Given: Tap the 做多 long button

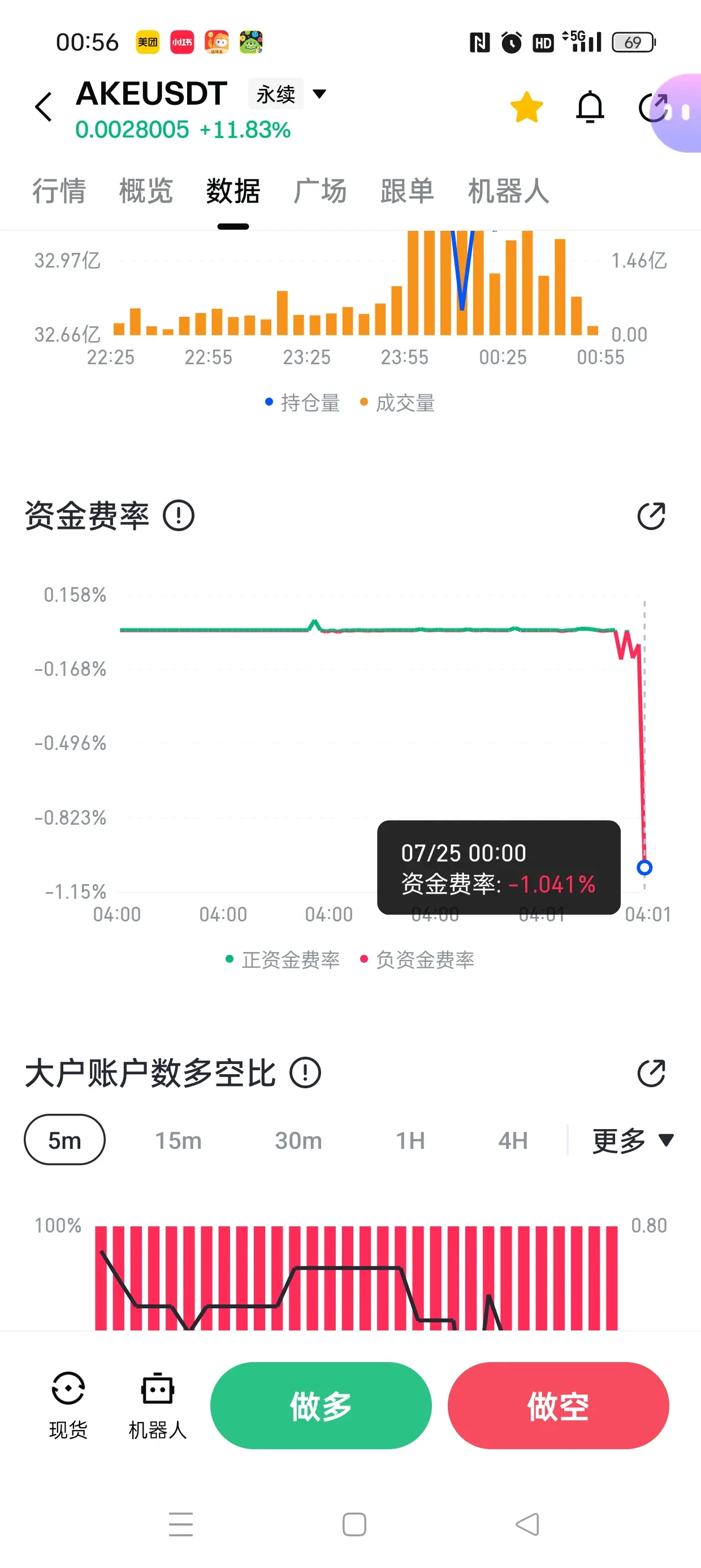Looking at the screenshot, I should click(x=321, y=1406).
